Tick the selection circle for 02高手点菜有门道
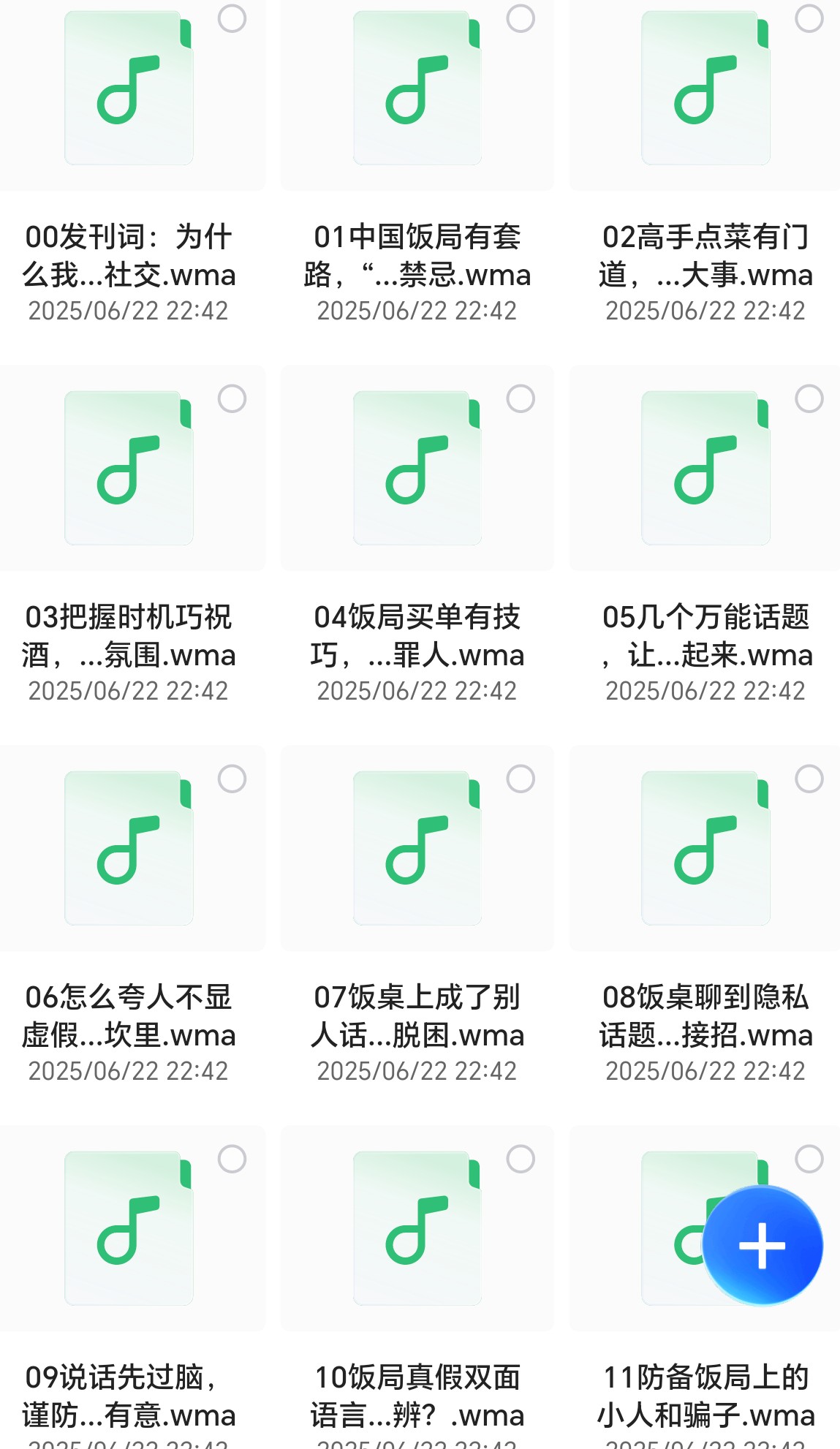 [x=809, y=18]
